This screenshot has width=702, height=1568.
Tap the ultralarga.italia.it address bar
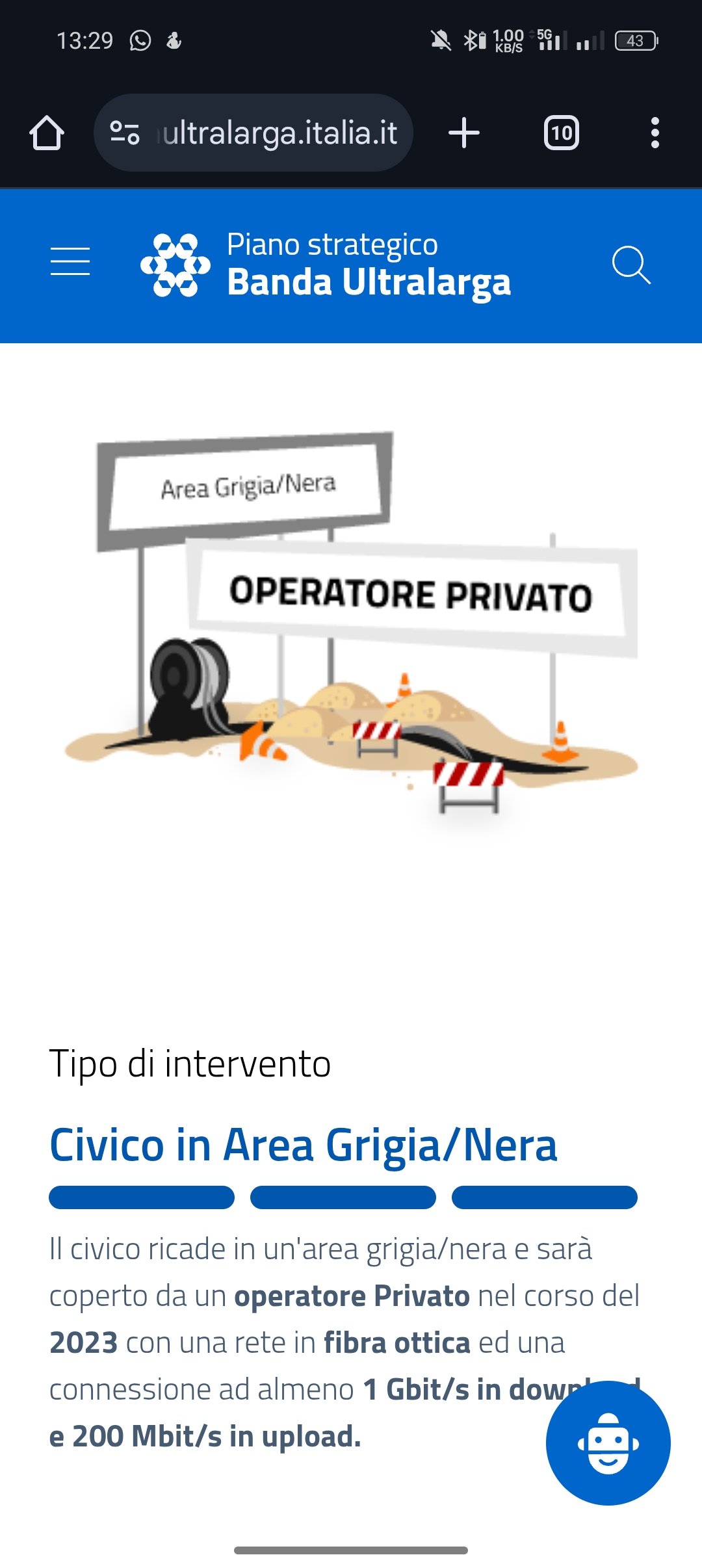point(279,133)
